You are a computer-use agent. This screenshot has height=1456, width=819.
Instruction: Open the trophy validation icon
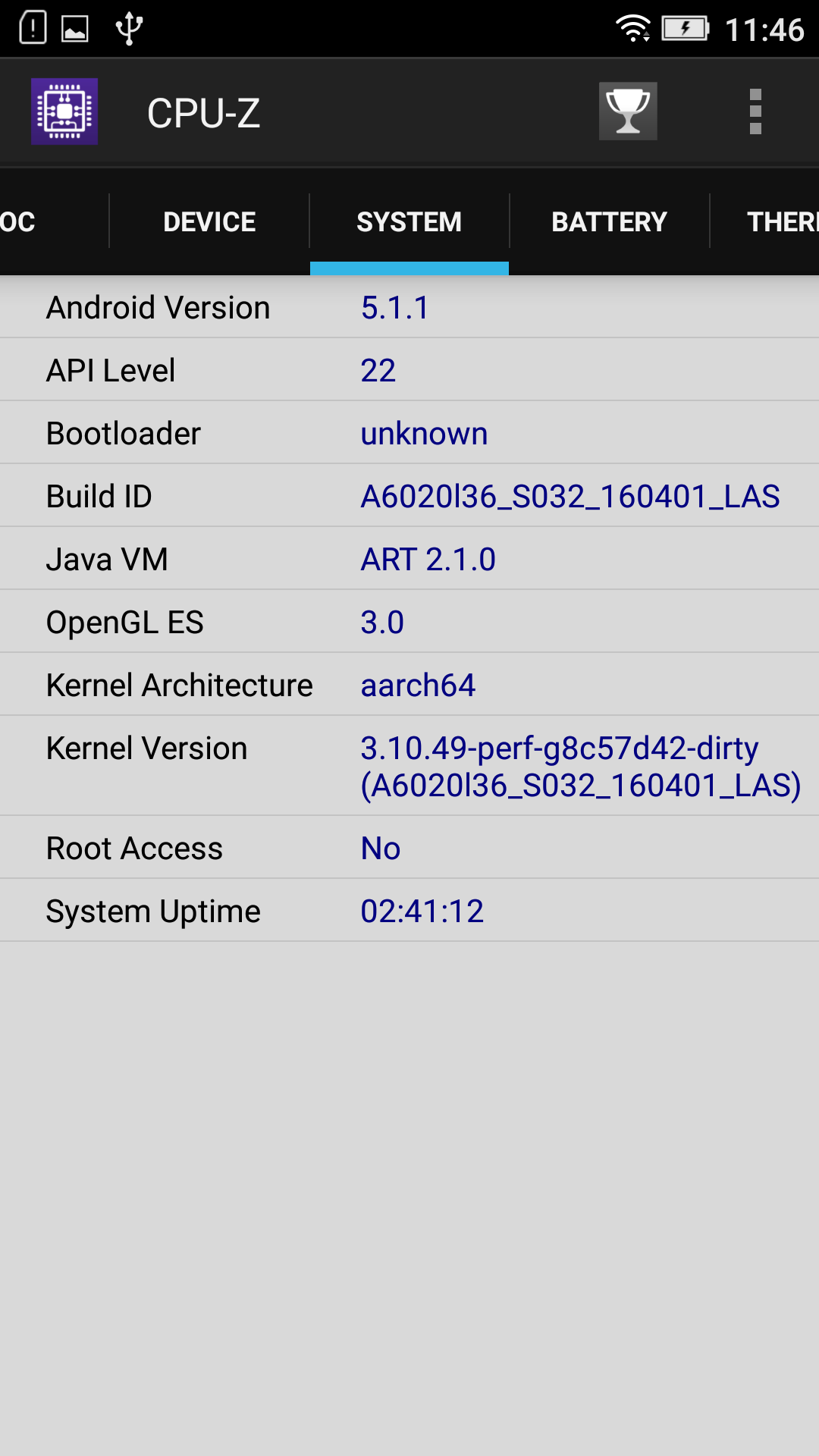628,111
